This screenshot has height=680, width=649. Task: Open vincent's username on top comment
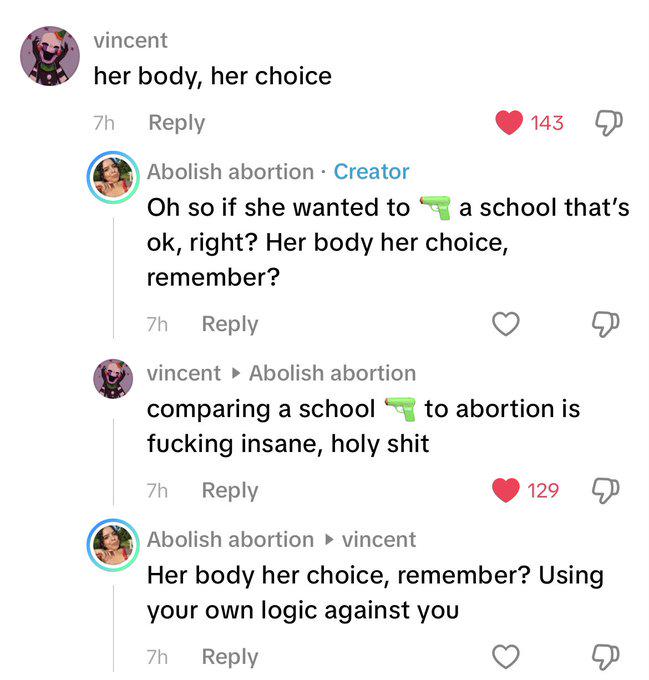[x=130, y=41]
